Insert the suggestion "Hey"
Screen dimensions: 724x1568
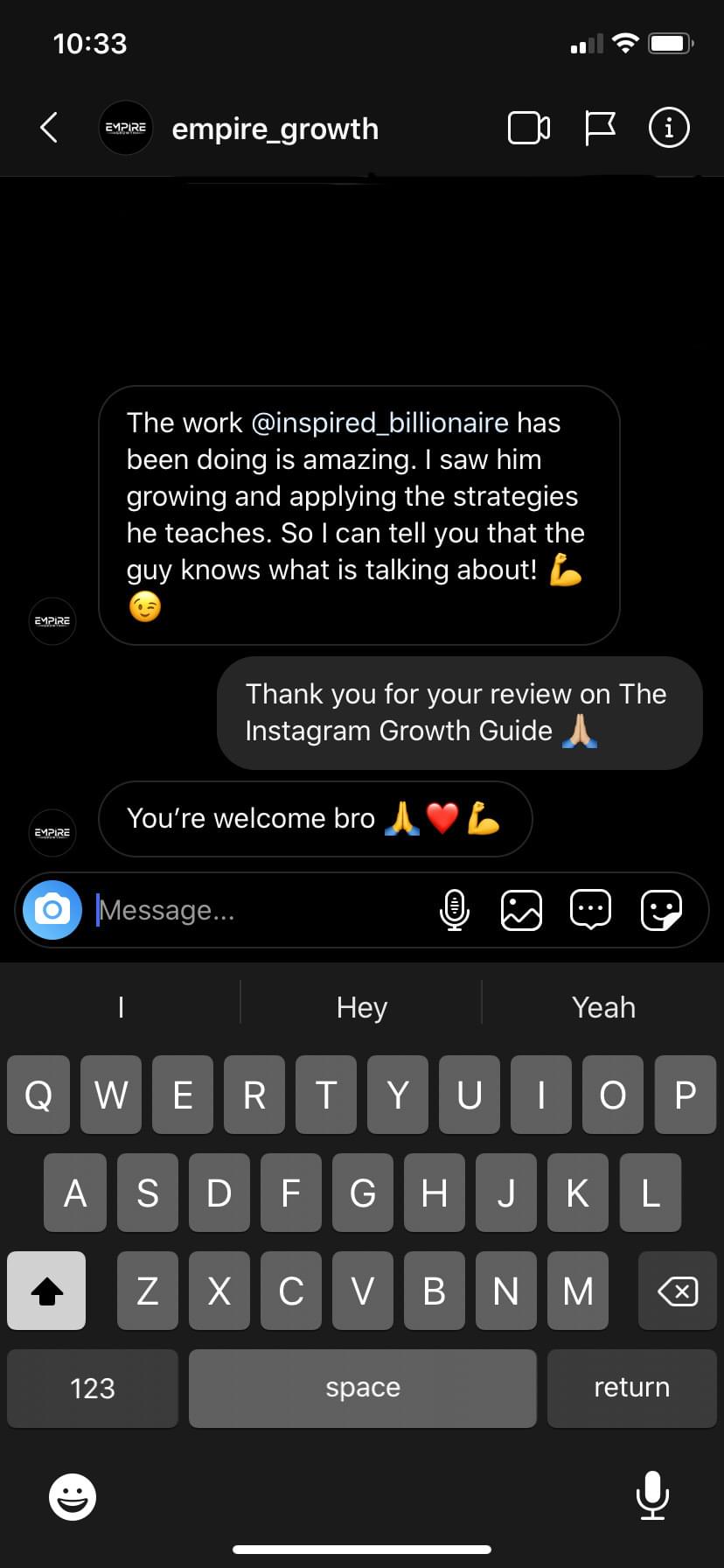pos(361,1007)
